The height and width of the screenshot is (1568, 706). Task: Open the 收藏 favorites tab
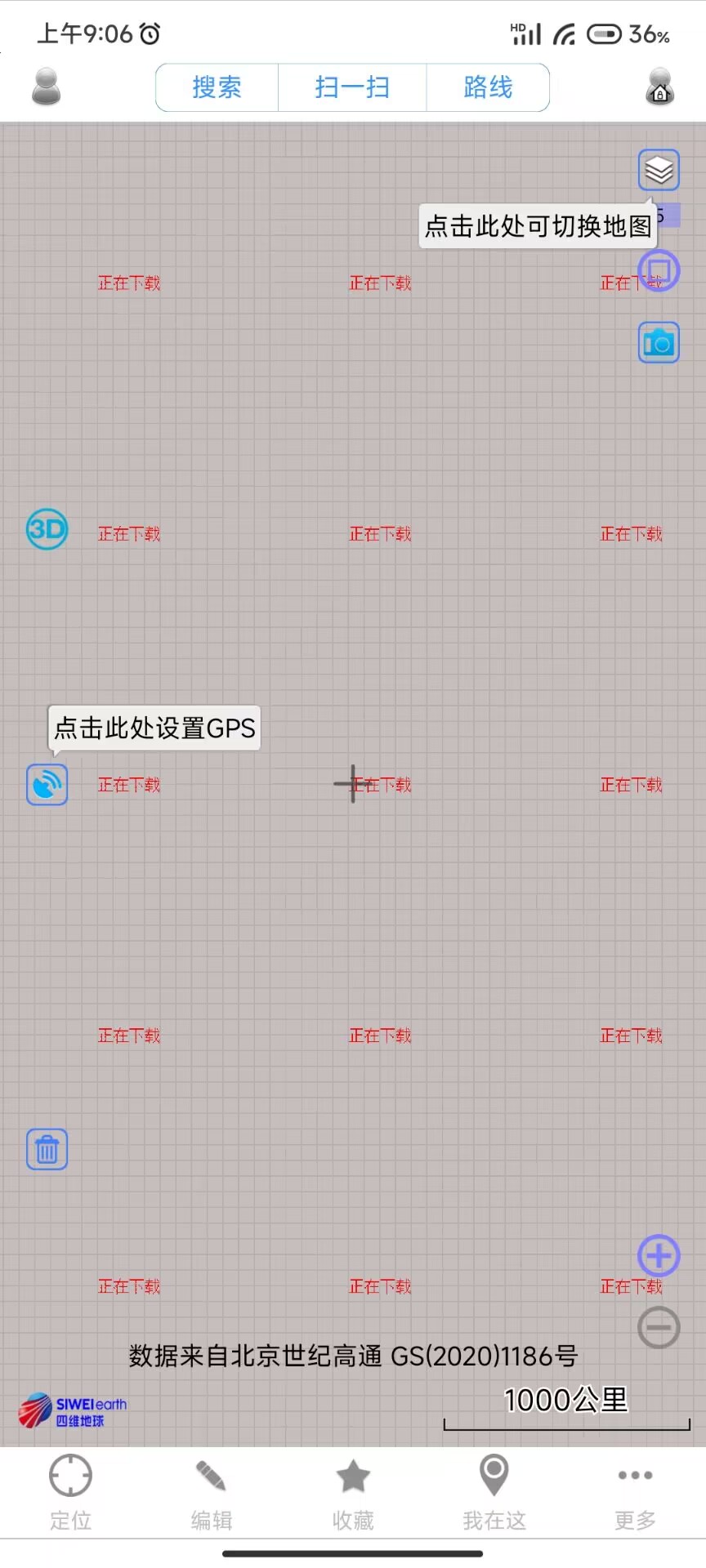(353, 1492)
